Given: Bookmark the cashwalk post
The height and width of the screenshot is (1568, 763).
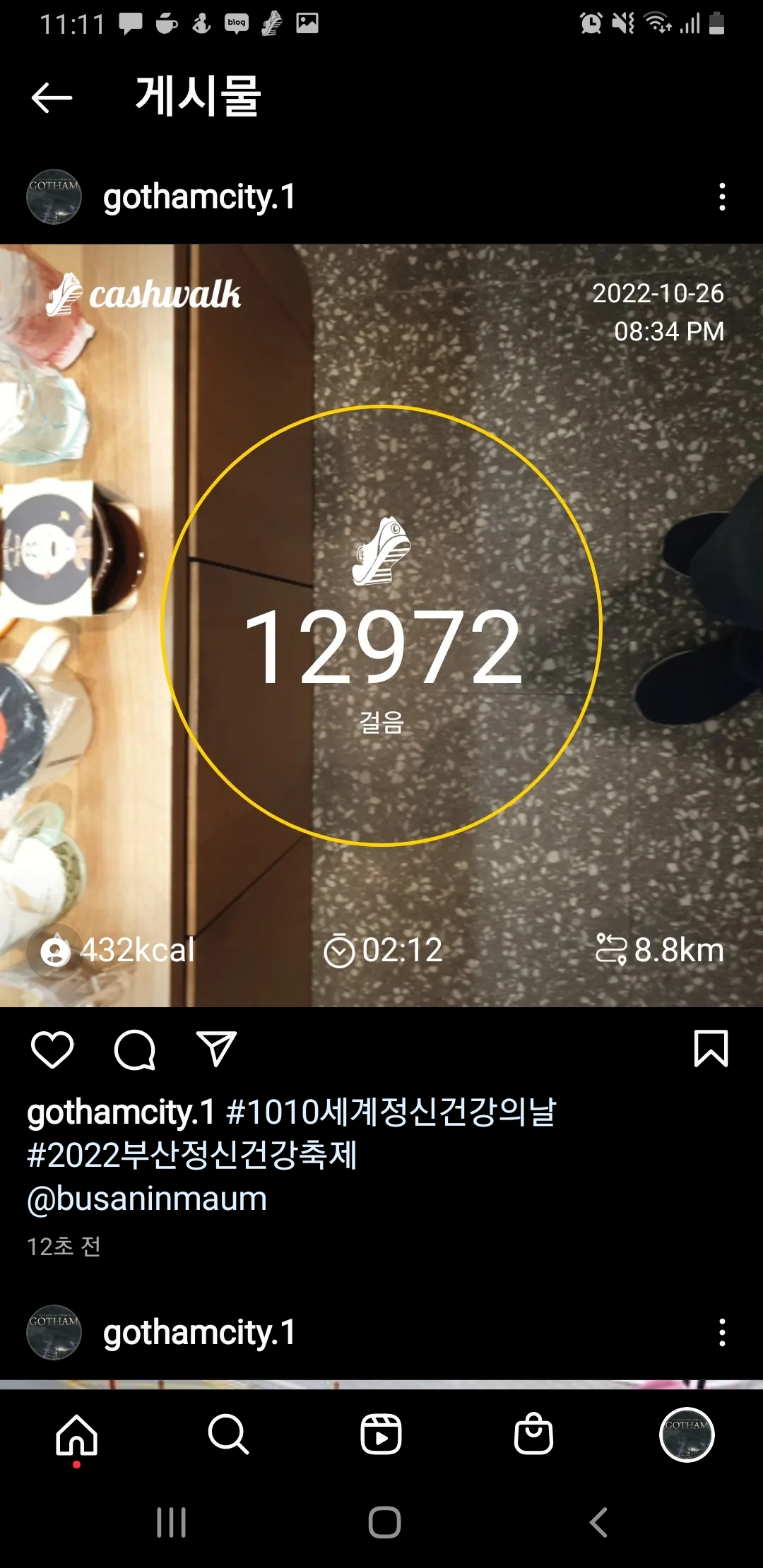Looking at the screenshot, I should (x=711, y=1048).
